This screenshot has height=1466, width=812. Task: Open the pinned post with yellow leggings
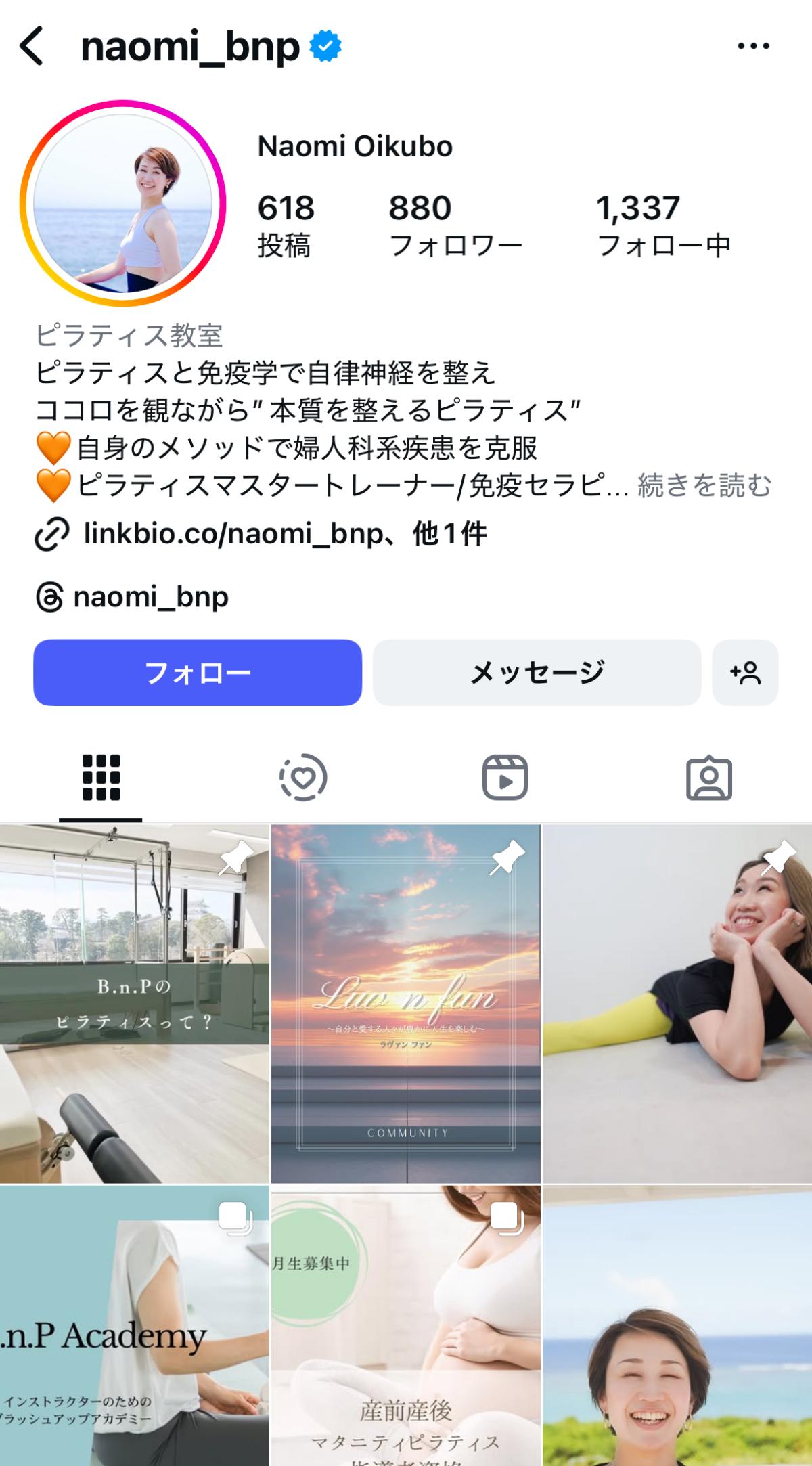click(677, 1004)
